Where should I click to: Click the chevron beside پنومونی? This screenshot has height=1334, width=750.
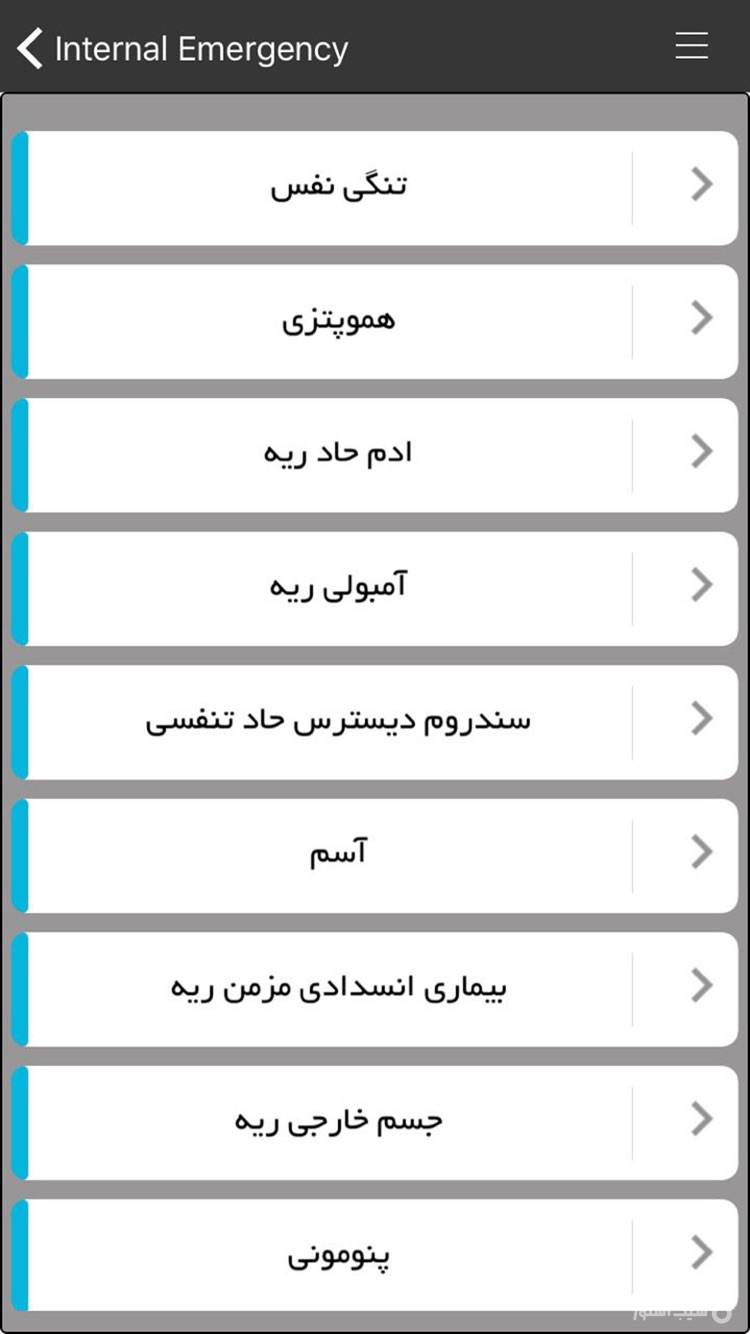(701, 1253)
